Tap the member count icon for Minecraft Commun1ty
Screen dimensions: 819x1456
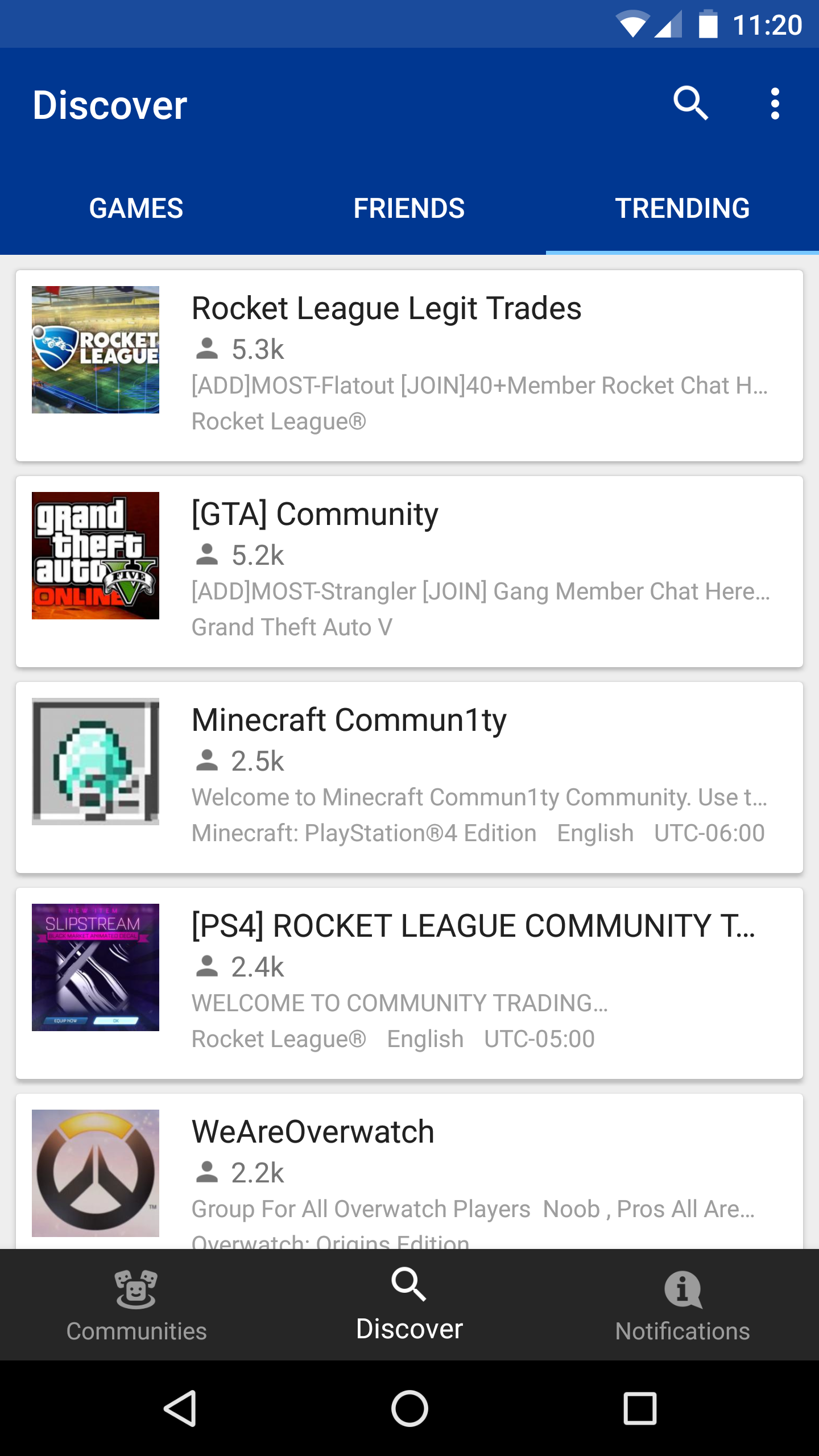click(x=207, y=761)
